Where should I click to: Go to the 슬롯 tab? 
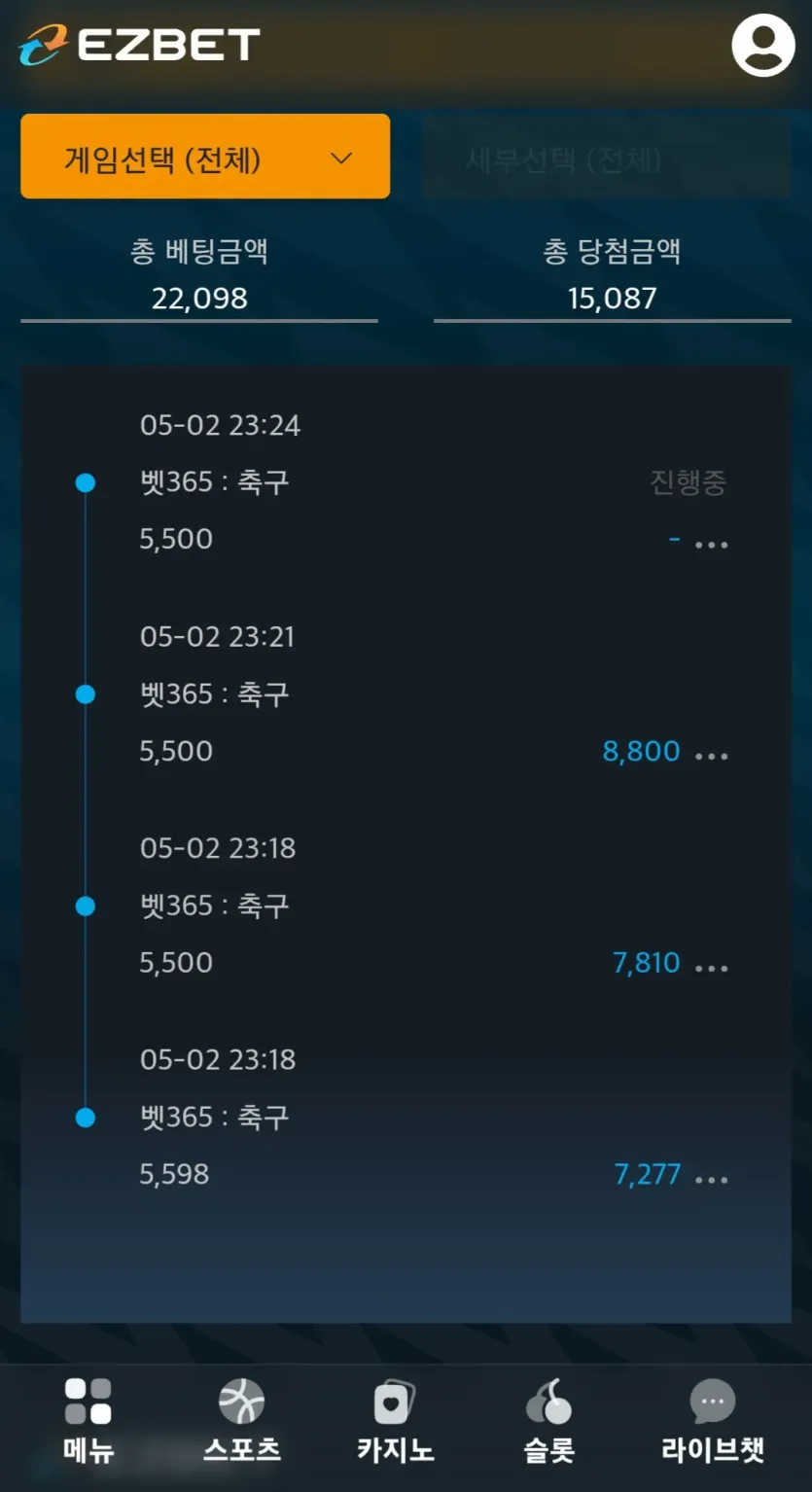coord(549,1421)
